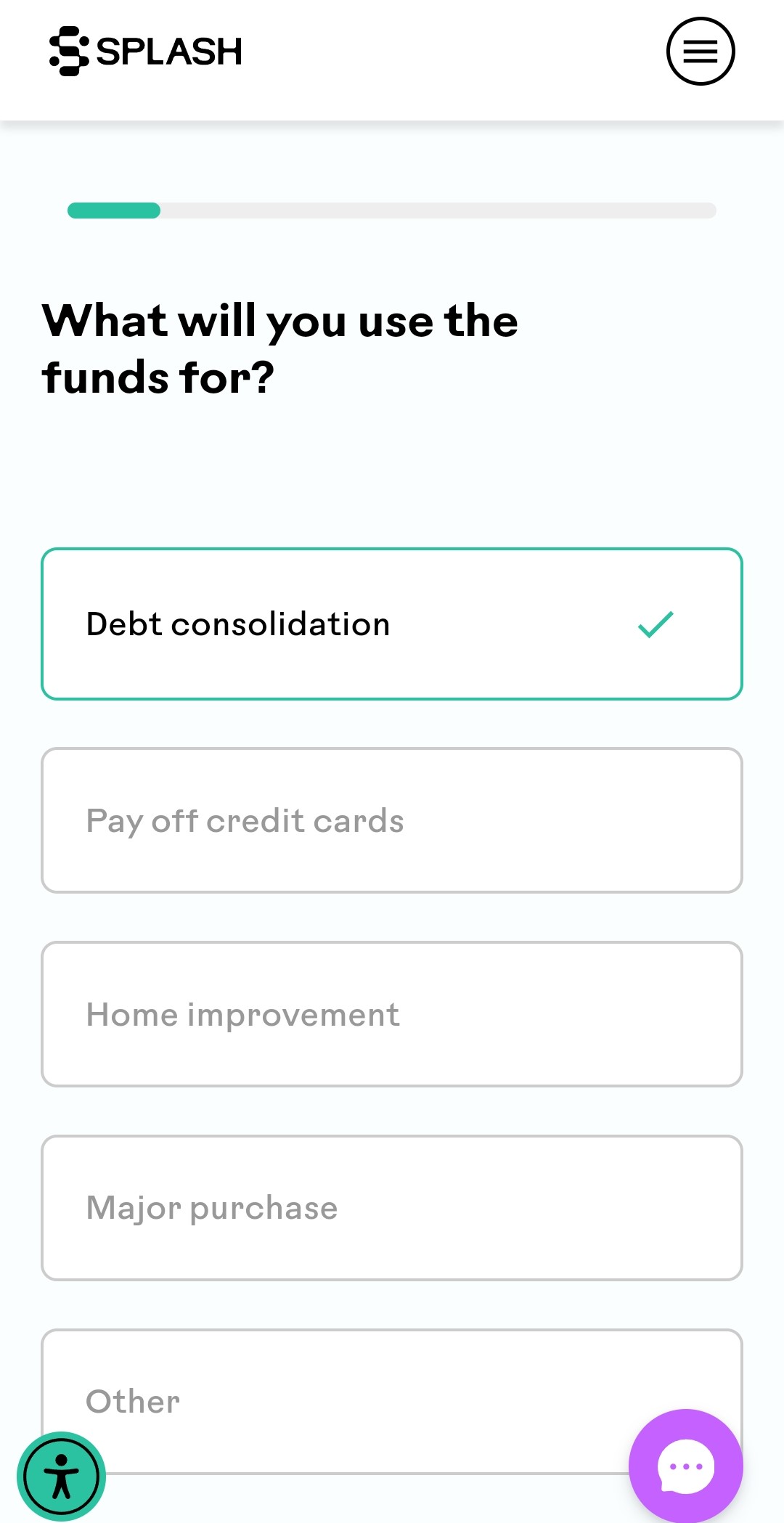This screenshot has height=1523, width=784.
Task: Pick Major purchase as the fund use
Action: (x=392, y=1207)
